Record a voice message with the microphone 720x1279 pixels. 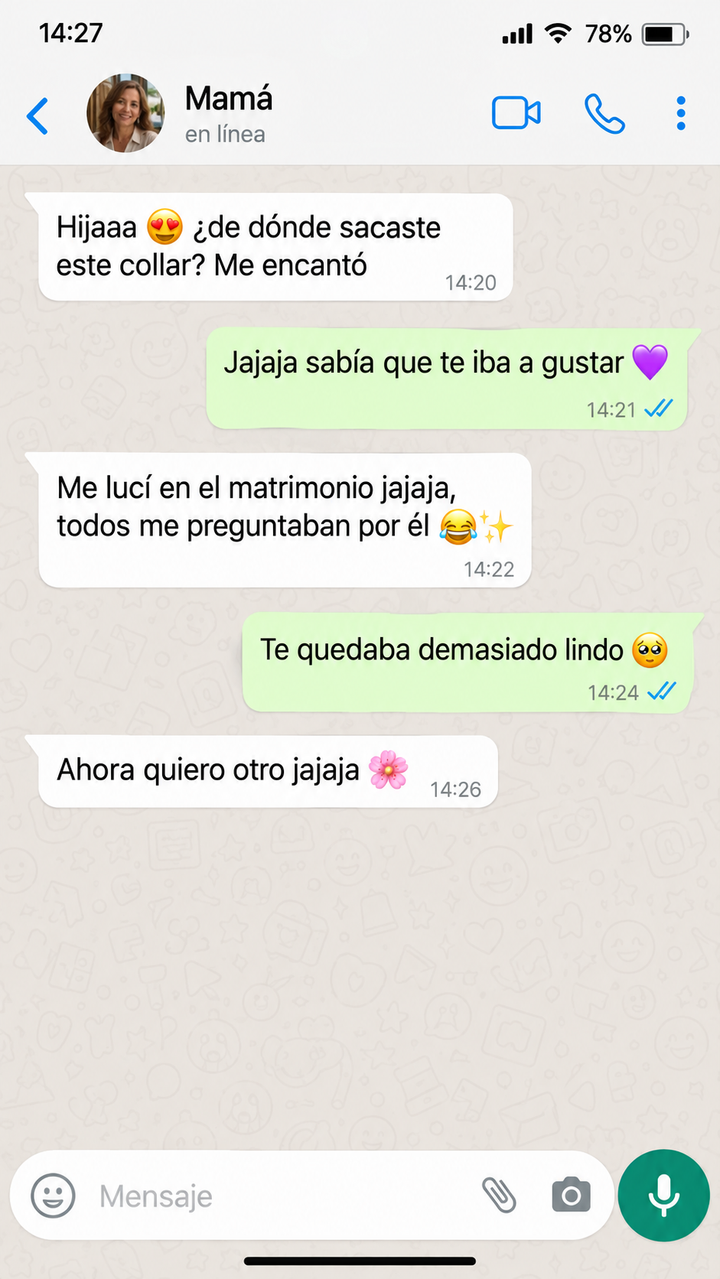663,1195
